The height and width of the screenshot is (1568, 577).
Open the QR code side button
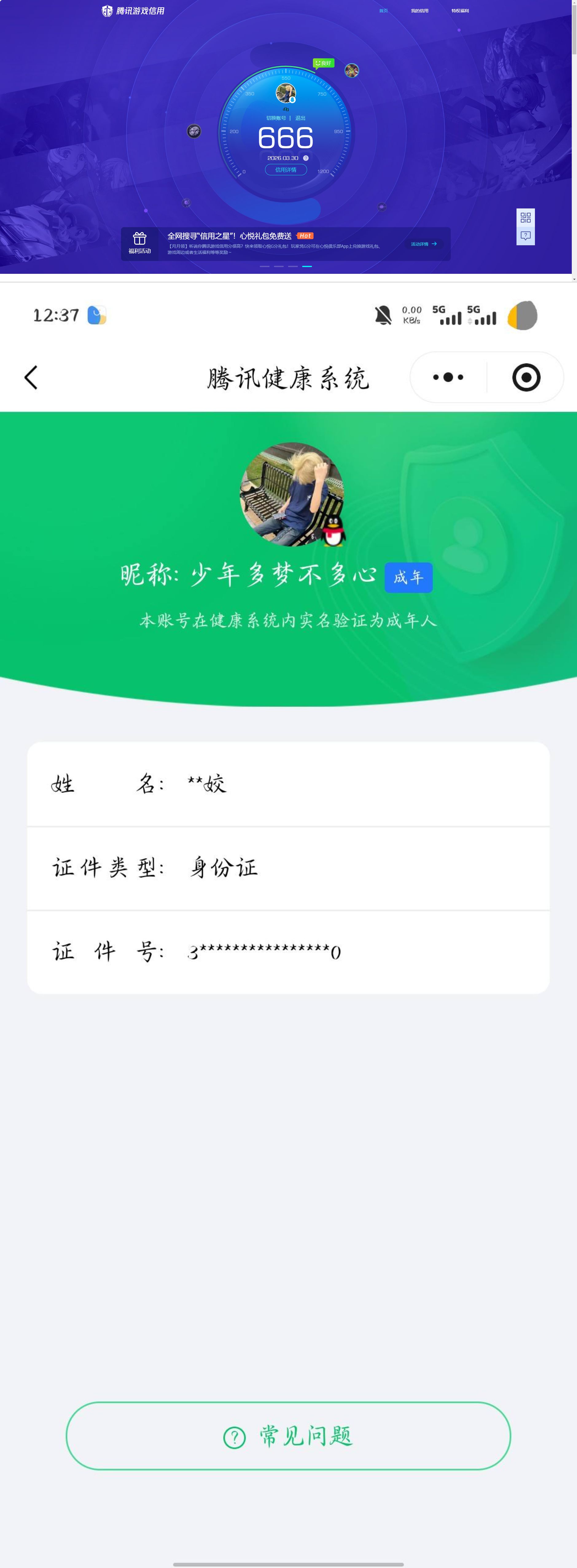tap(526, 218)
